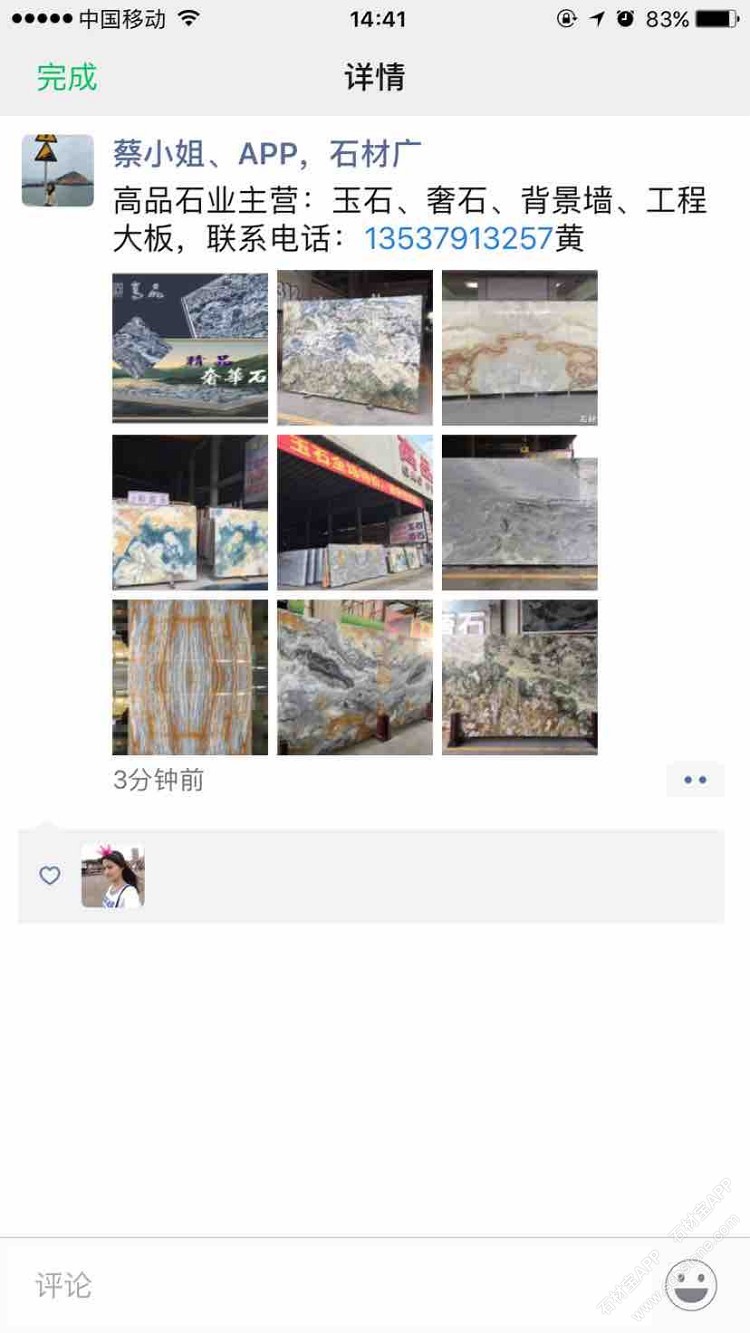The width and height of the screenshot is (750, 1333).
Task: Open the profile of 蔡小姐、APP，石材厂
Action: pos(267,154)
